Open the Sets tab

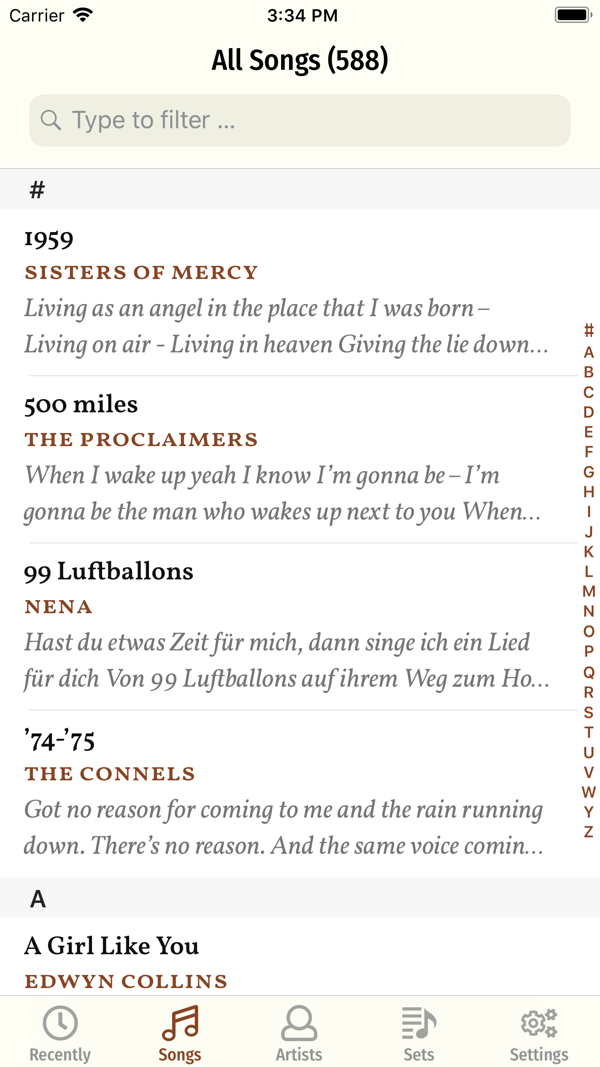point(419,1033)
